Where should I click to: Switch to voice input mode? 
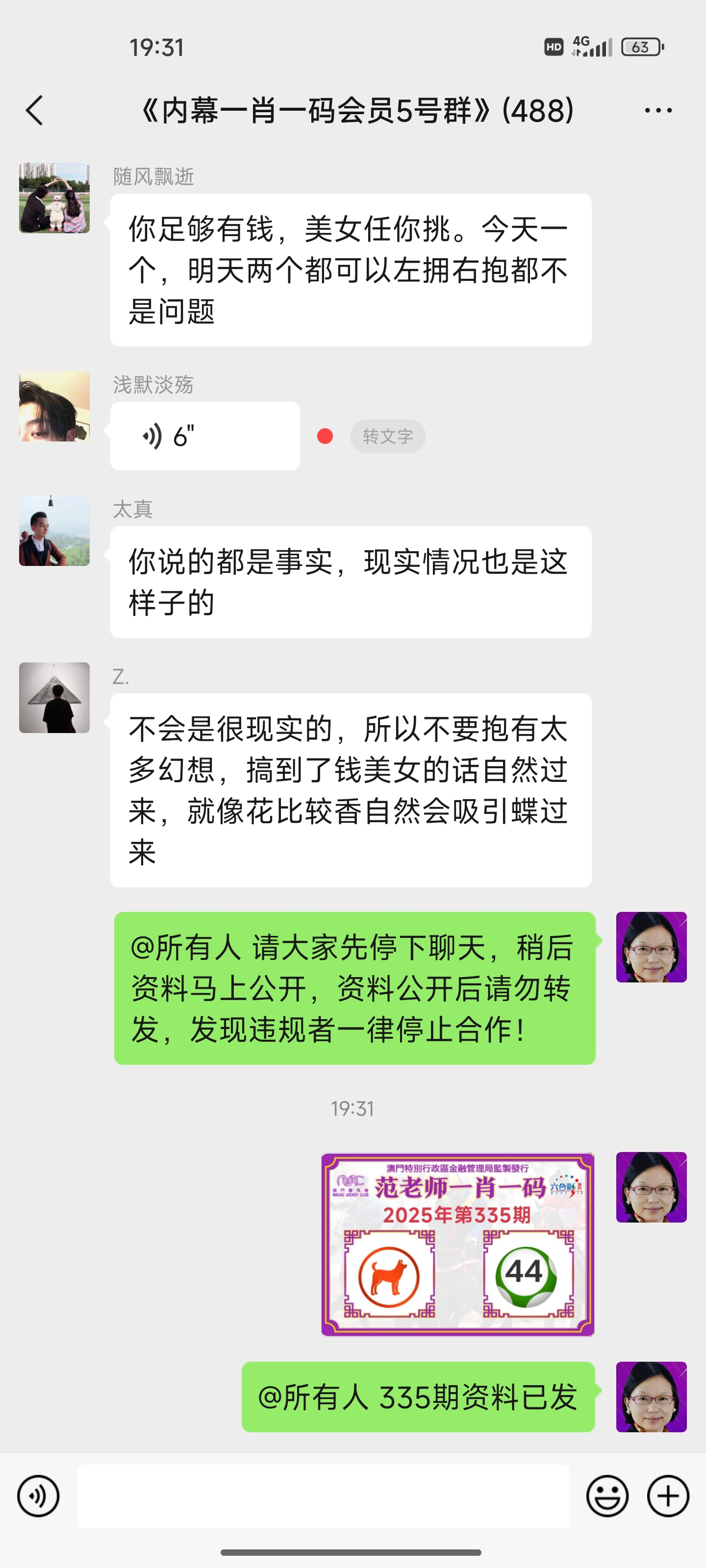tap(38, 1495)
